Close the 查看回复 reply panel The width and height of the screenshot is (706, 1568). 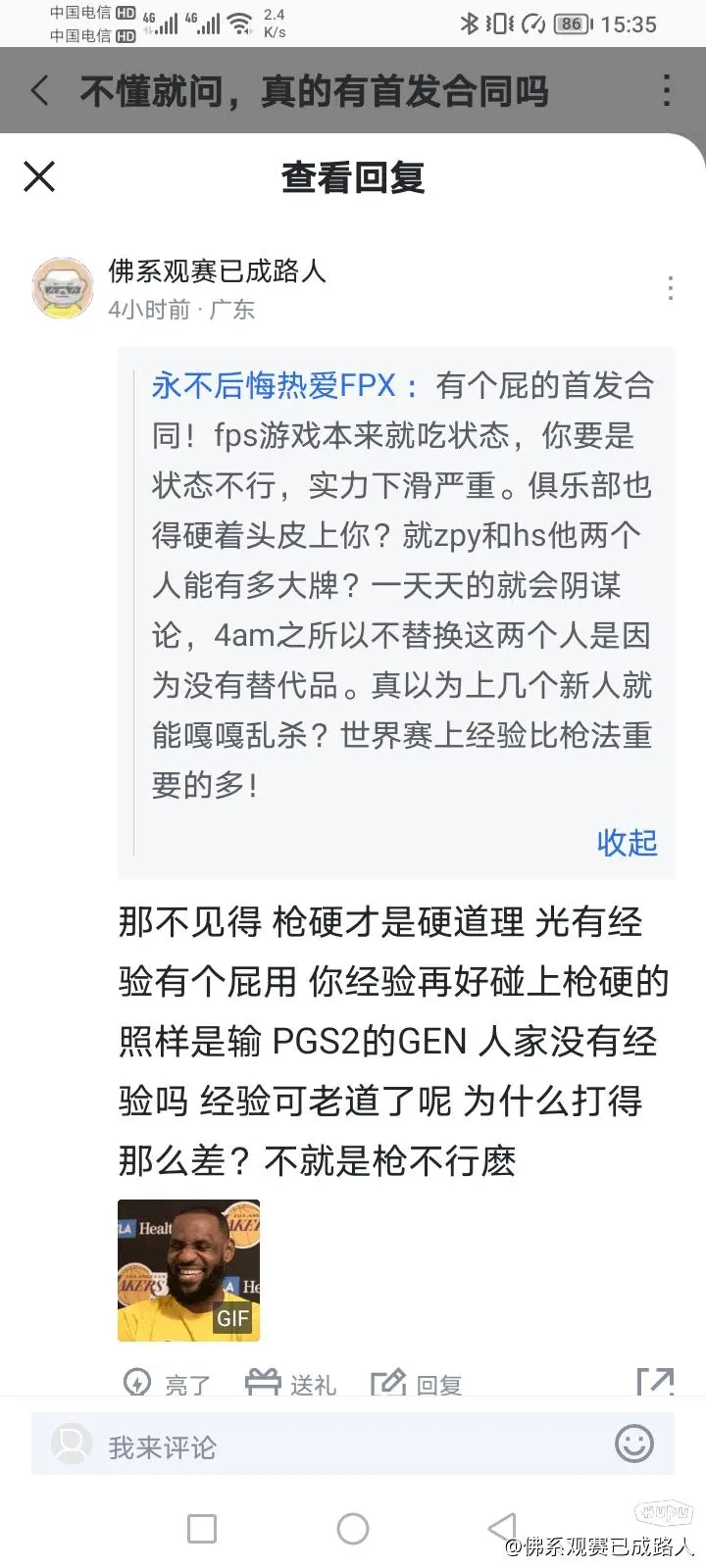[39, 177]
